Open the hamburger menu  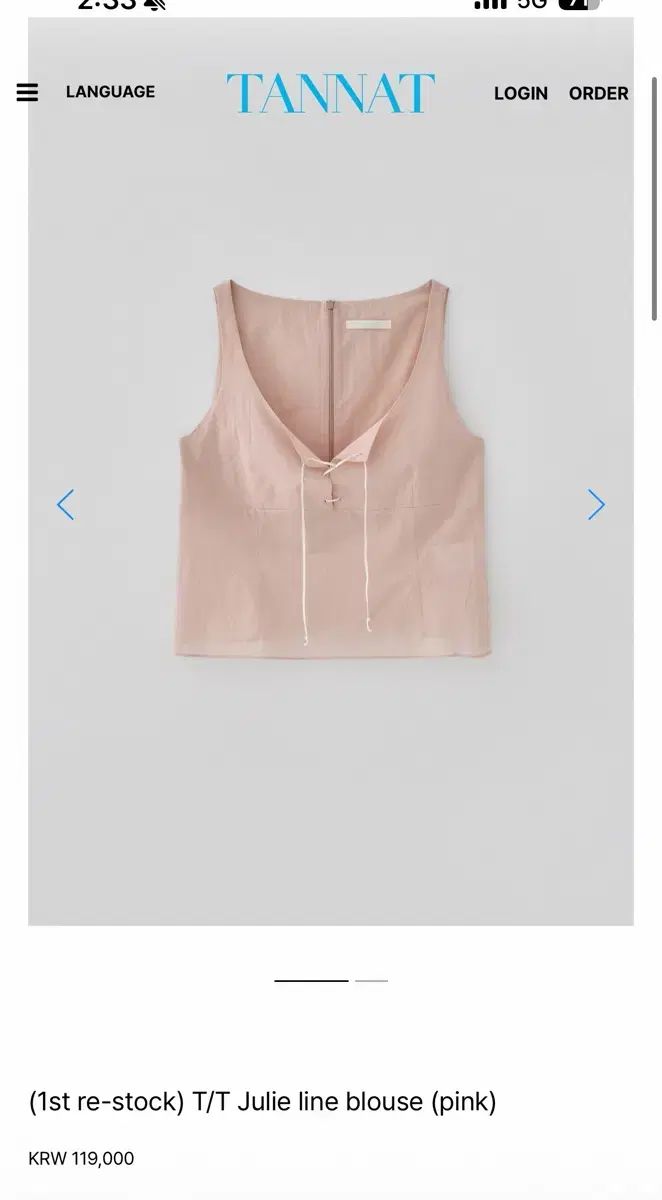[27, 92]
